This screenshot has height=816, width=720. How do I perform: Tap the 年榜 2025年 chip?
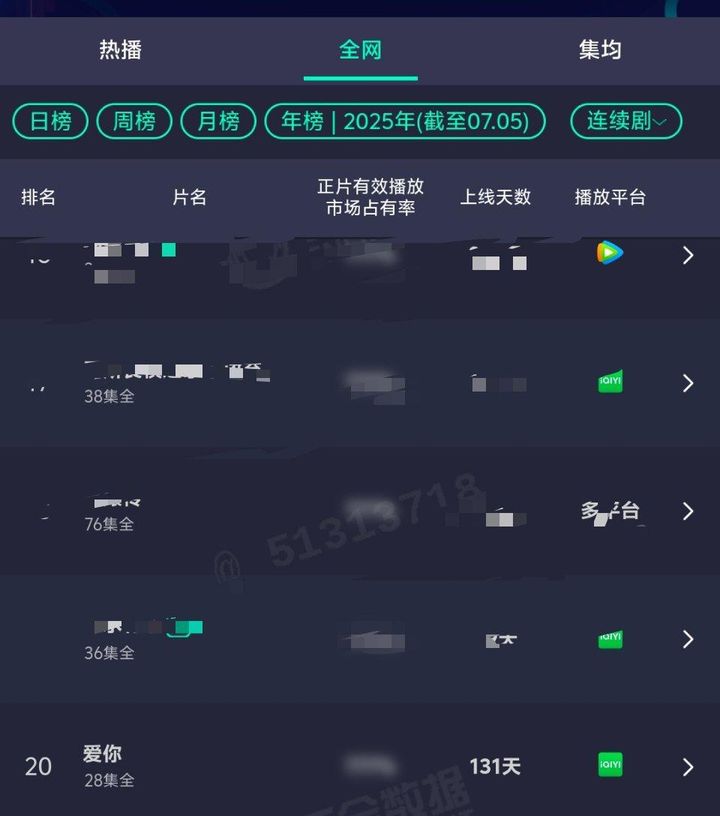pos(405,122)
